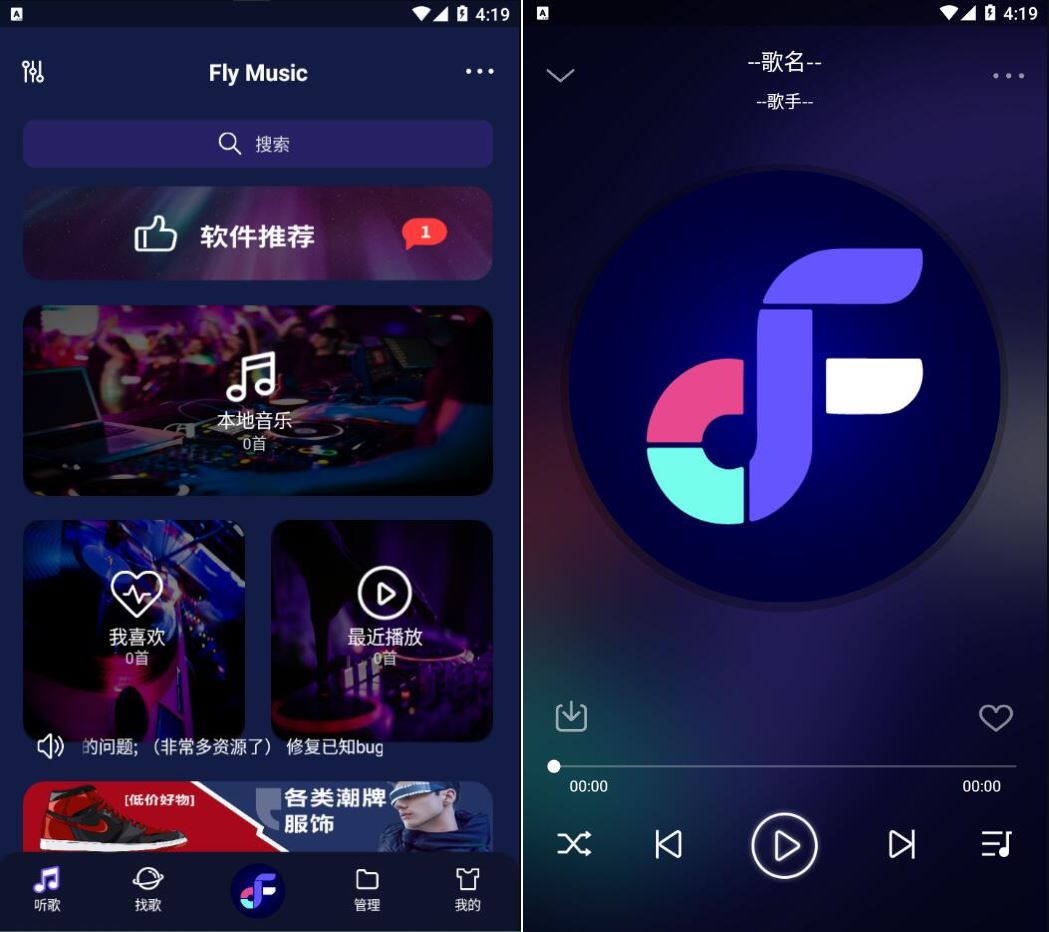The image size is (1049, 932).
Task: Open the 本地音乐 card
Action: click(258, 400)
